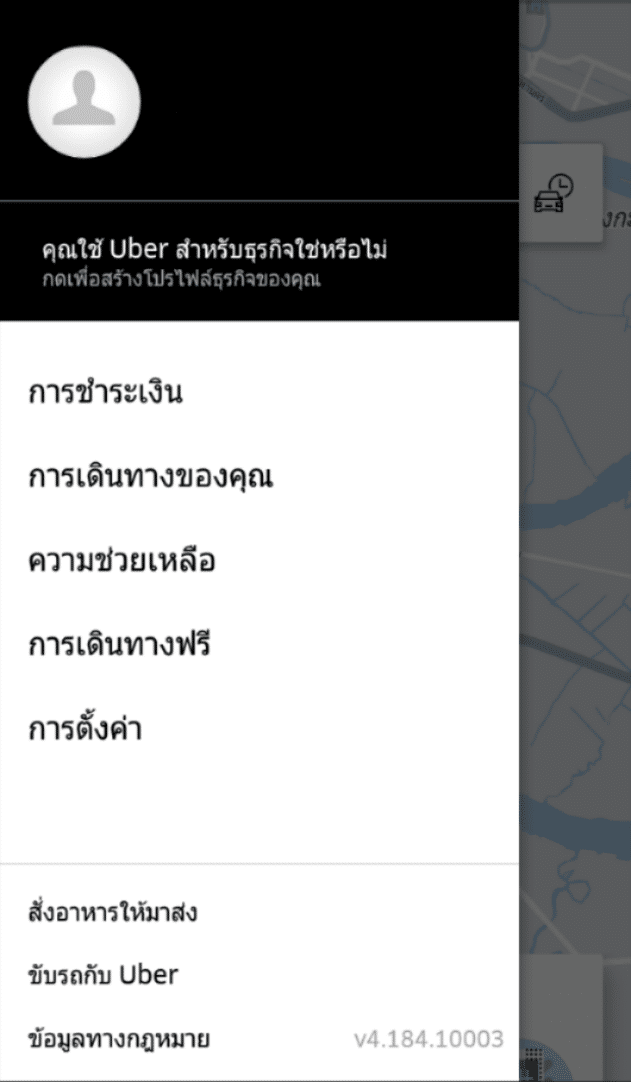Image resolution: width=631 pixels, height=1082 pixels.
Task: Open การชำระเงิน (Payment)
Action: pyautogui.click(x=105, y=393)
